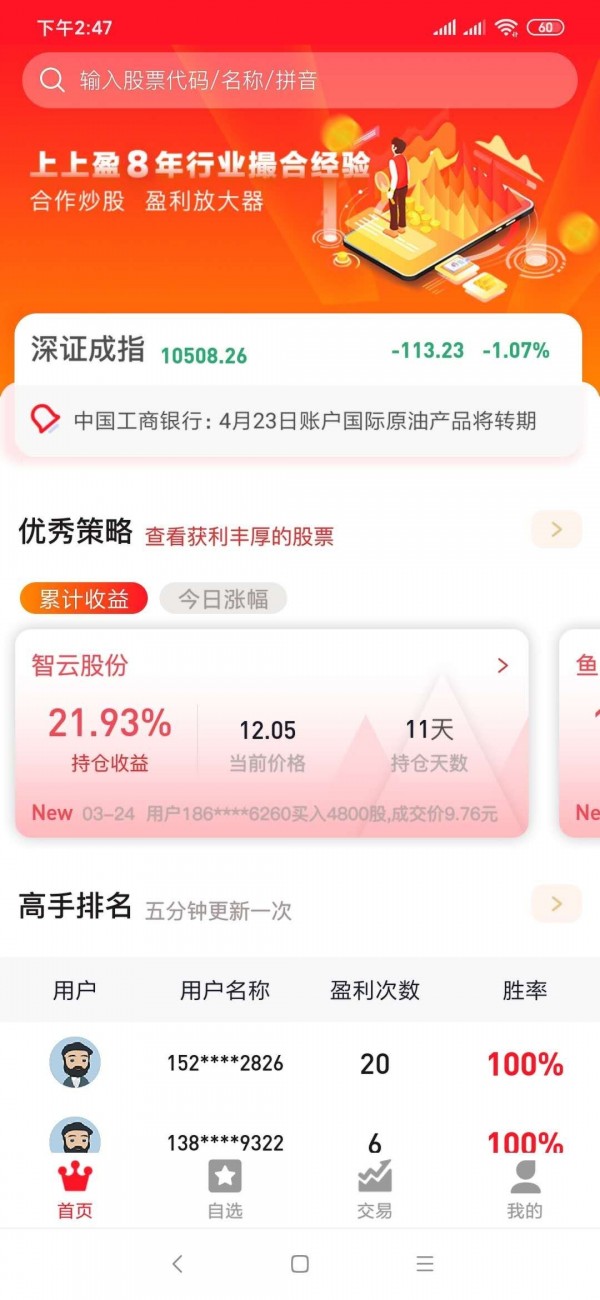Open the 优秀策略 arrow for more strategies
600x1300 pixels.
coord(556,530)
